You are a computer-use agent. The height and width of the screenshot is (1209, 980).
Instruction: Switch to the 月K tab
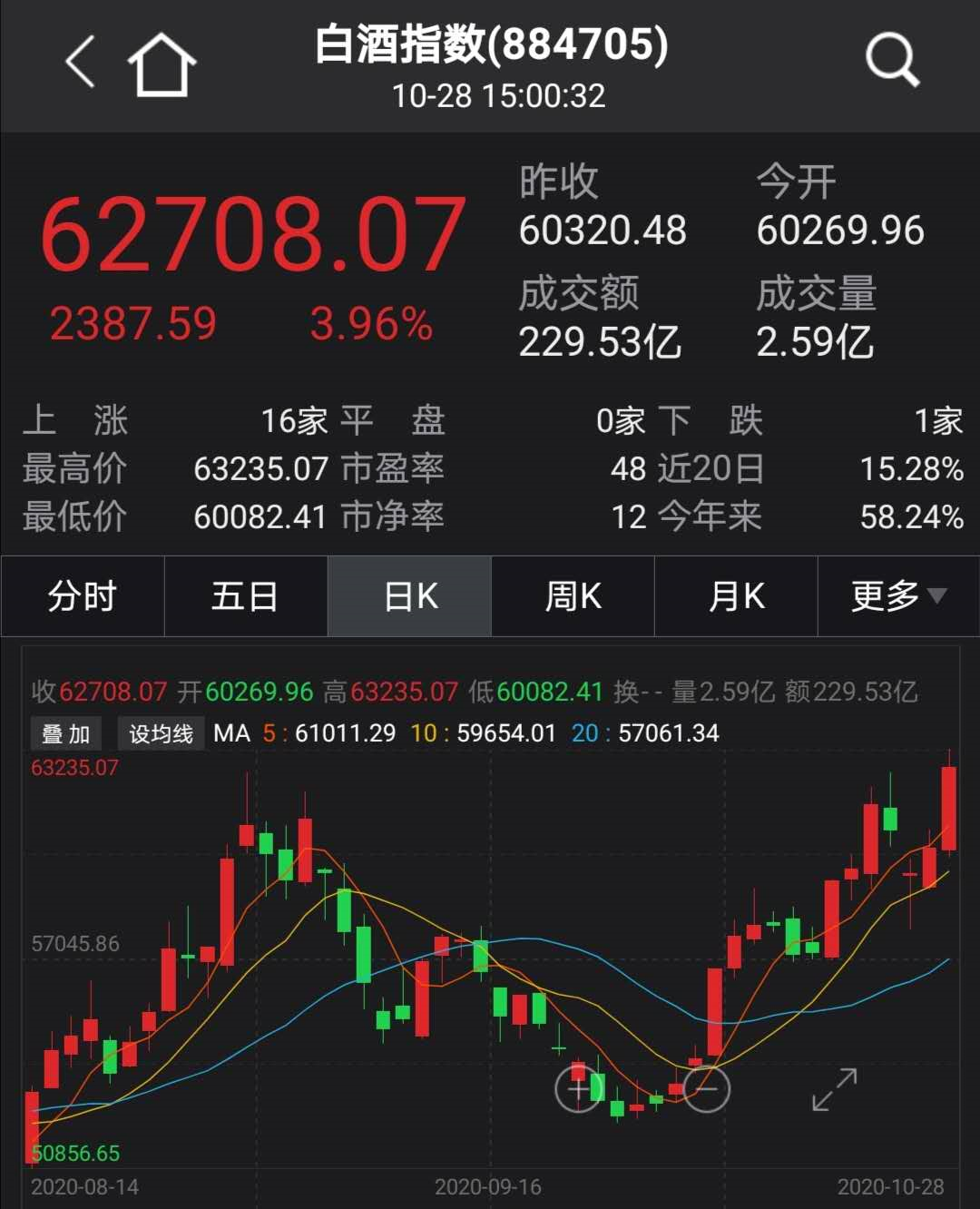pos(735,596)
